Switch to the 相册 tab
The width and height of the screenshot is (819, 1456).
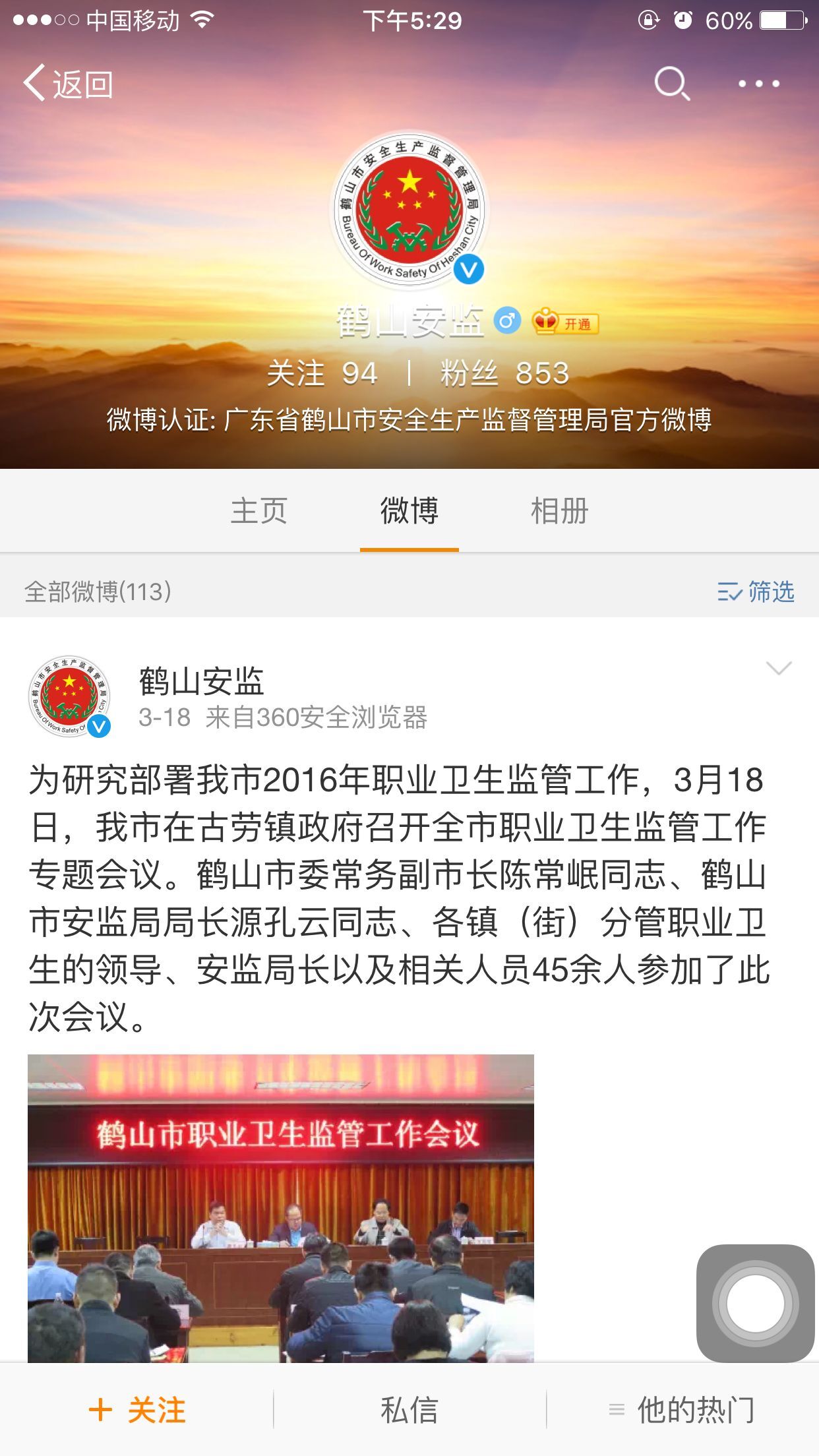pyautogui.click(x=559, y=511)
